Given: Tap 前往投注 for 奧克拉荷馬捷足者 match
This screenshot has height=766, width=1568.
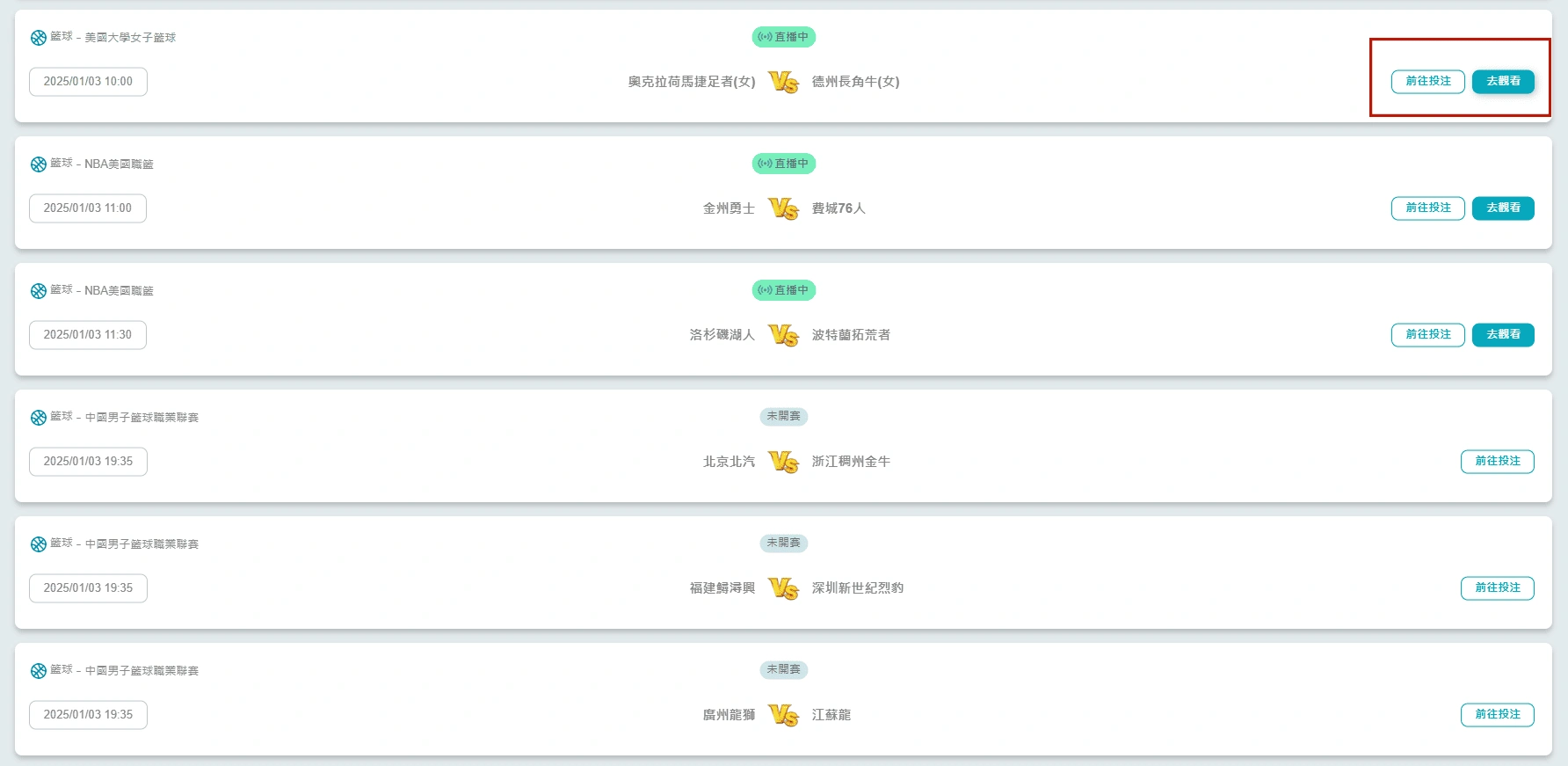Looking at the screenshot, I should click(x=1427, y=81).
